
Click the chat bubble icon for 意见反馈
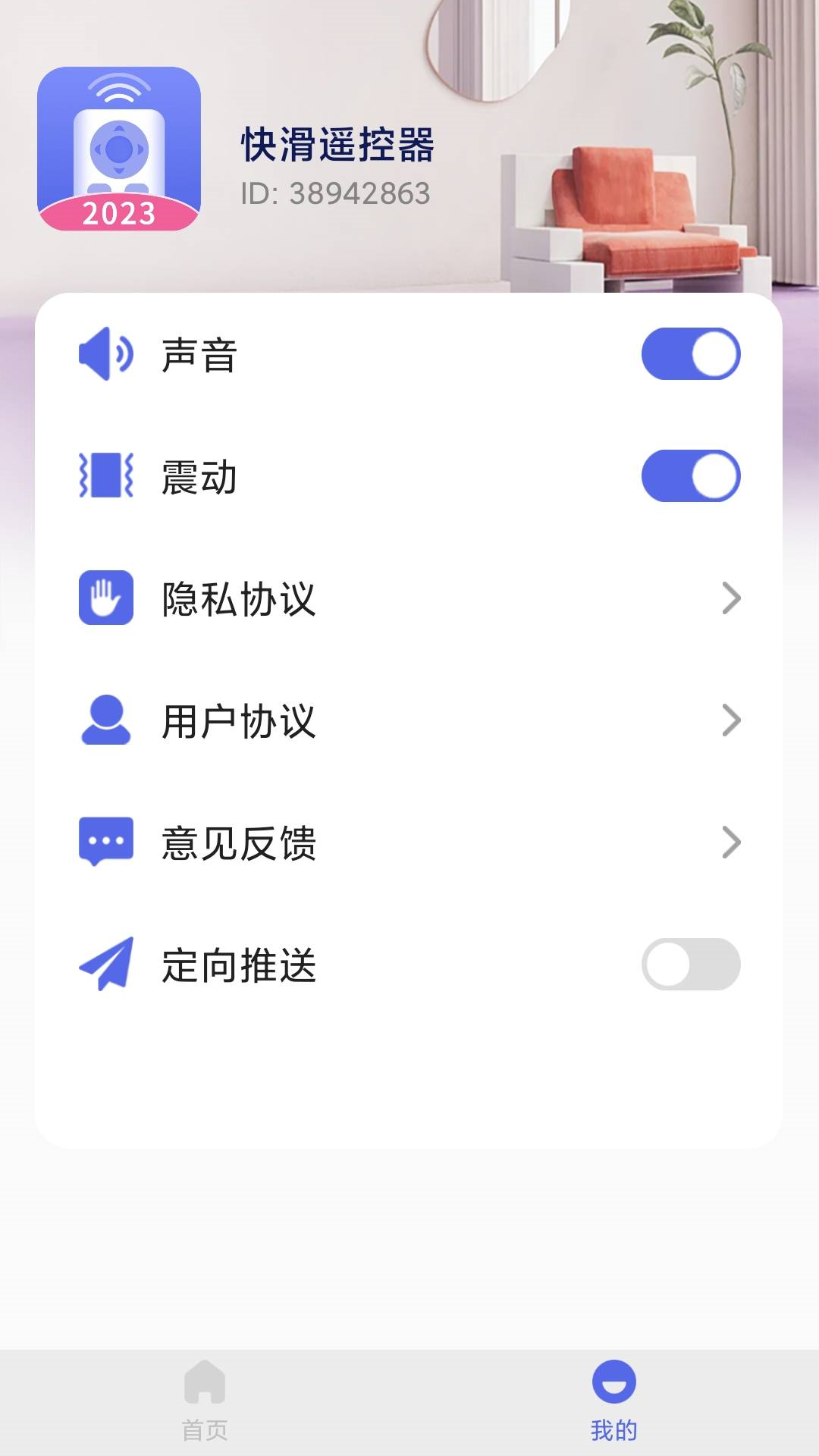coord(106,843)
